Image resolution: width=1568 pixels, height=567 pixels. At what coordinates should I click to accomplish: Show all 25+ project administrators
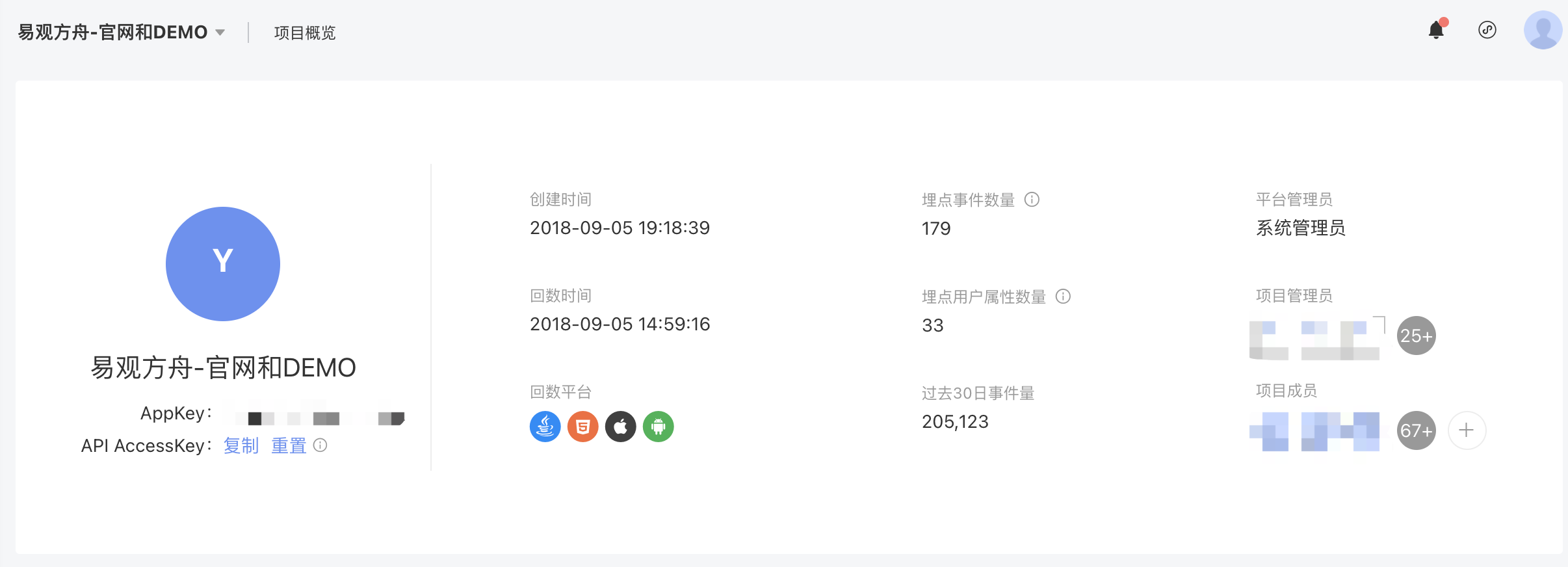coord(1416,336)
